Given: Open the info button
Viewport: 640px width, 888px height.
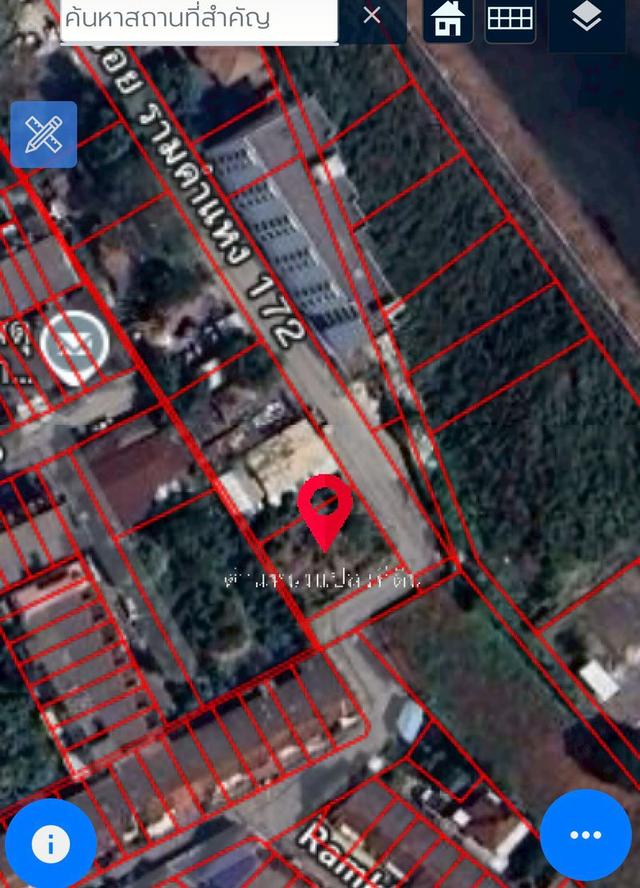Looking at the screenshot, I should (48, 843).
